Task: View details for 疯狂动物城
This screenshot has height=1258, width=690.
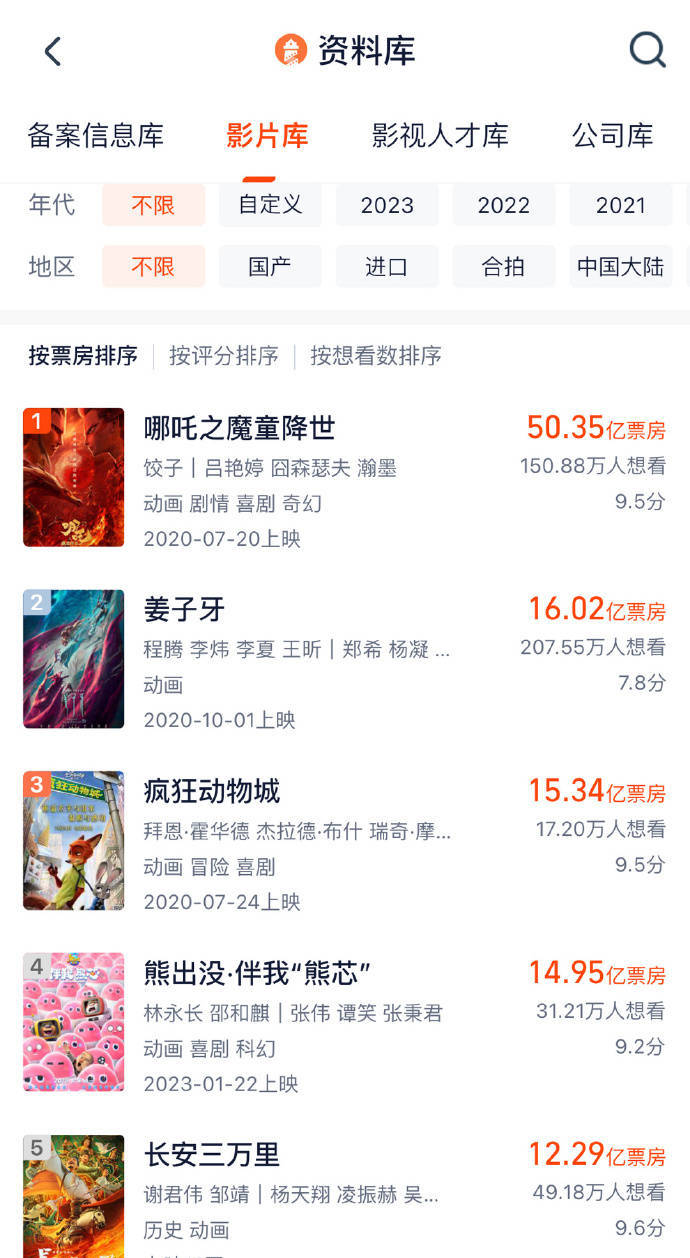Action: point(212,792)
